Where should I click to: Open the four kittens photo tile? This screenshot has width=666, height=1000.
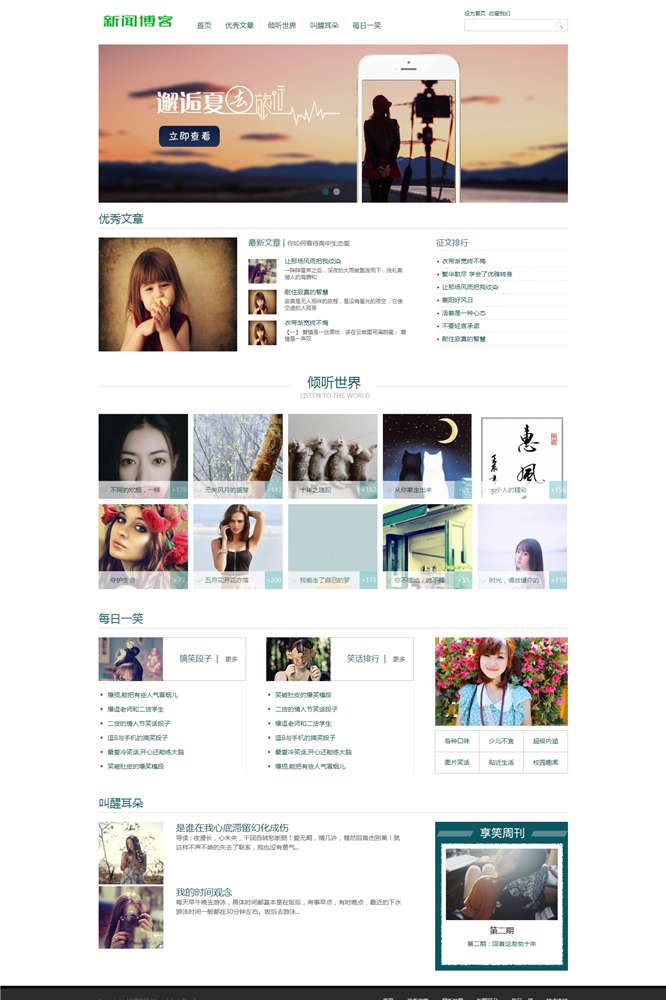(x=332, y=455)
